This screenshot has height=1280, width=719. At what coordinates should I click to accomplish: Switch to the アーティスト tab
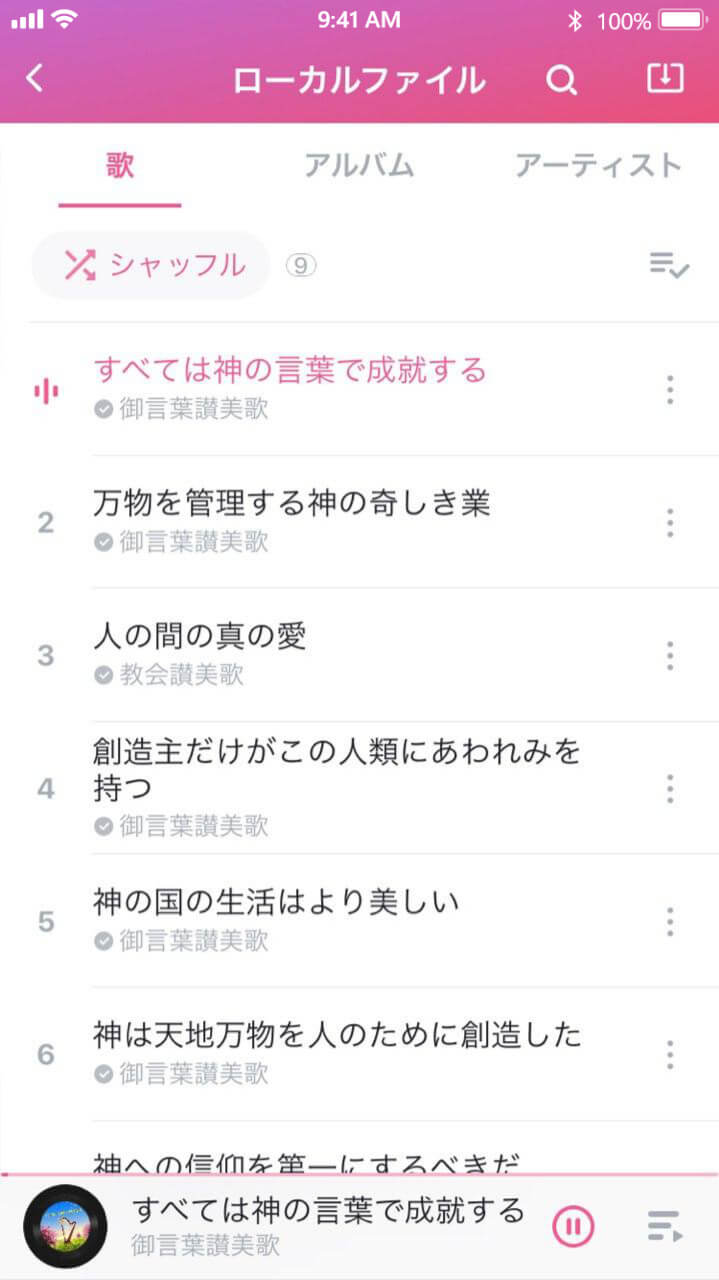coord(597,165)
